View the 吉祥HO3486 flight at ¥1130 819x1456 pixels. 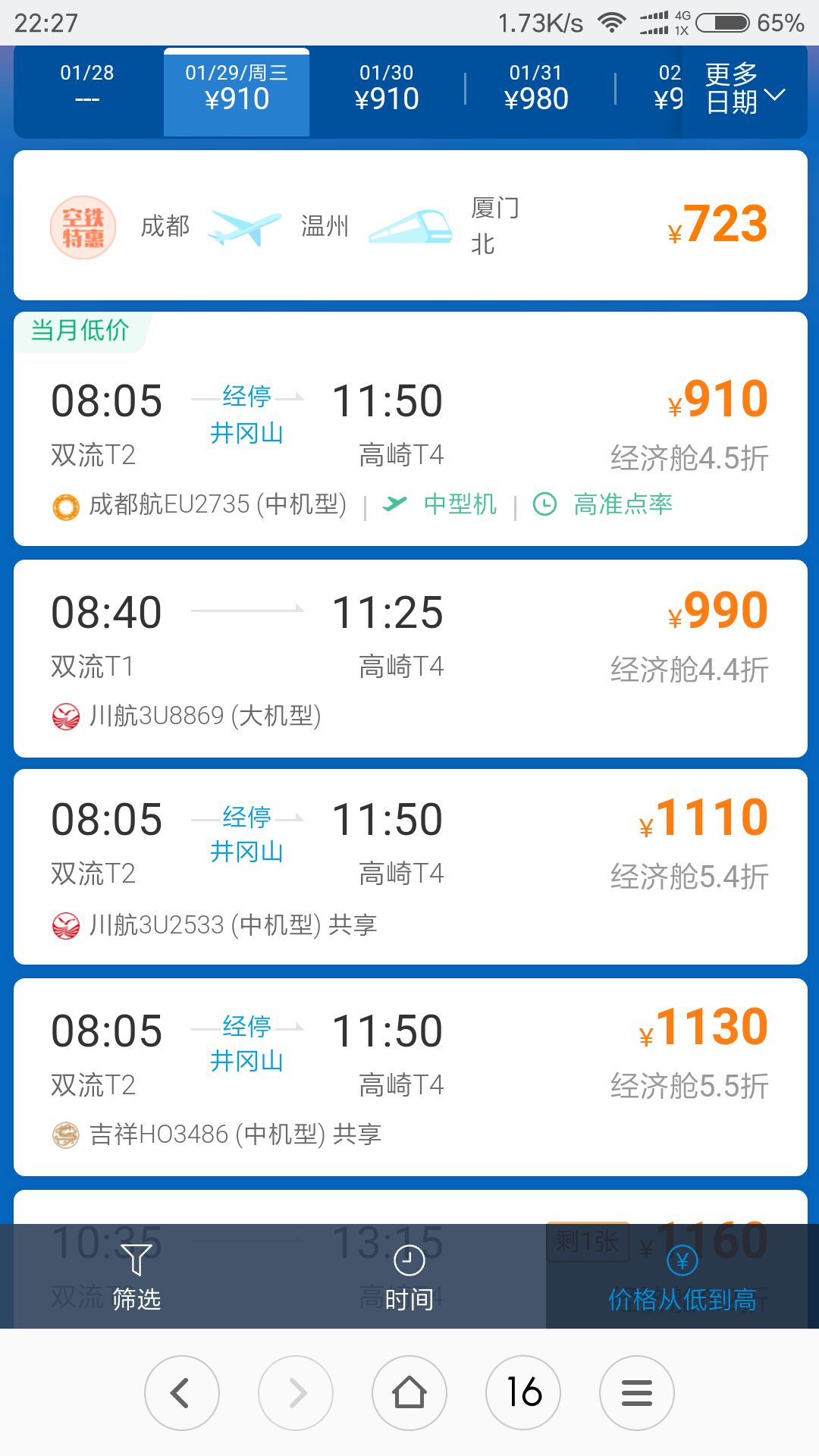[410, 1077]
